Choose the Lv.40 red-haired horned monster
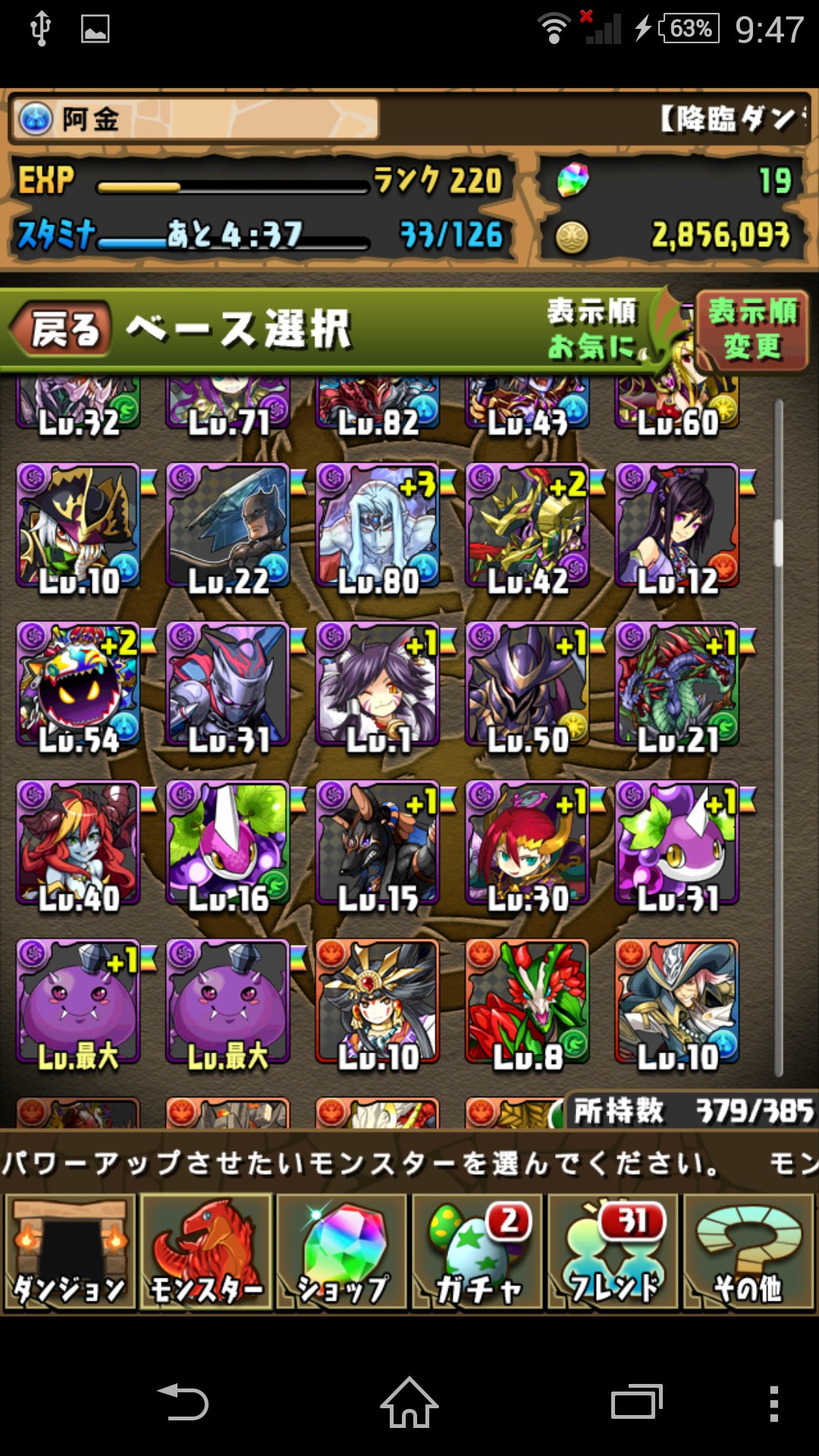This screenshot has width=819, height=1456. tap(79, 844)
